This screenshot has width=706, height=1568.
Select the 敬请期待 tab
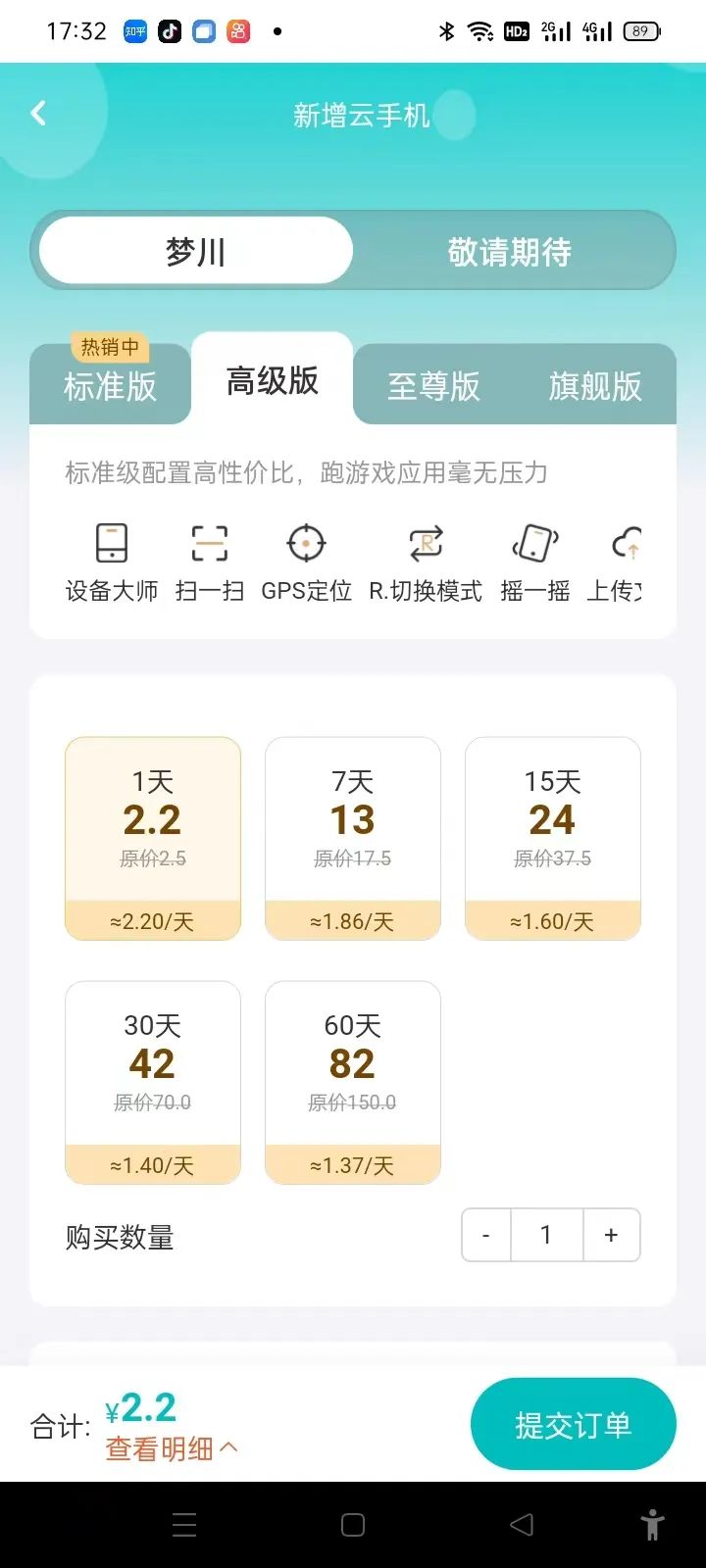click(x=508, y=251)
